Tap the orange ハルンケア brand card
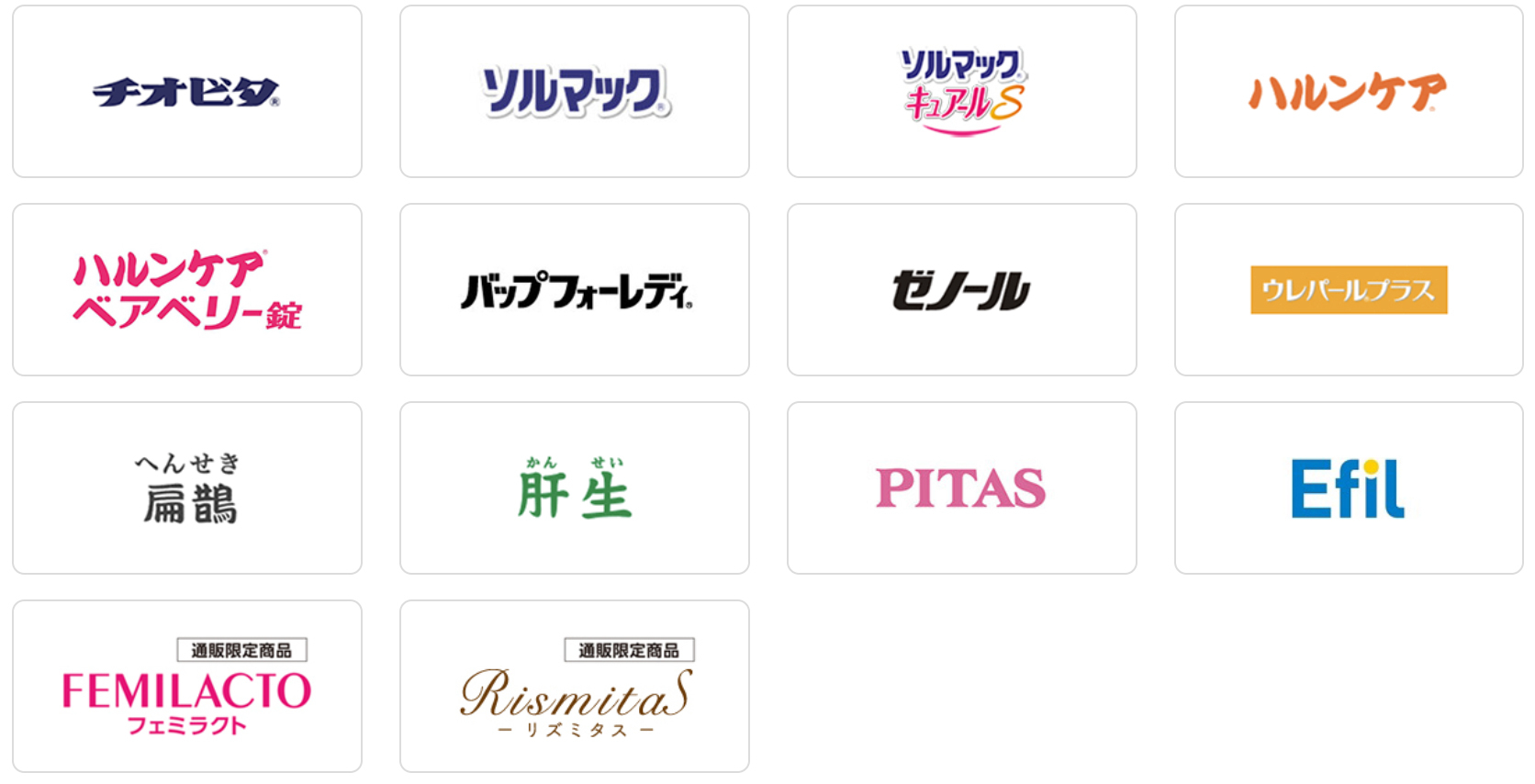Image resolution: width=1535 pixels, height=784 pixels. pyautogui.click(x=1349, y=92)
